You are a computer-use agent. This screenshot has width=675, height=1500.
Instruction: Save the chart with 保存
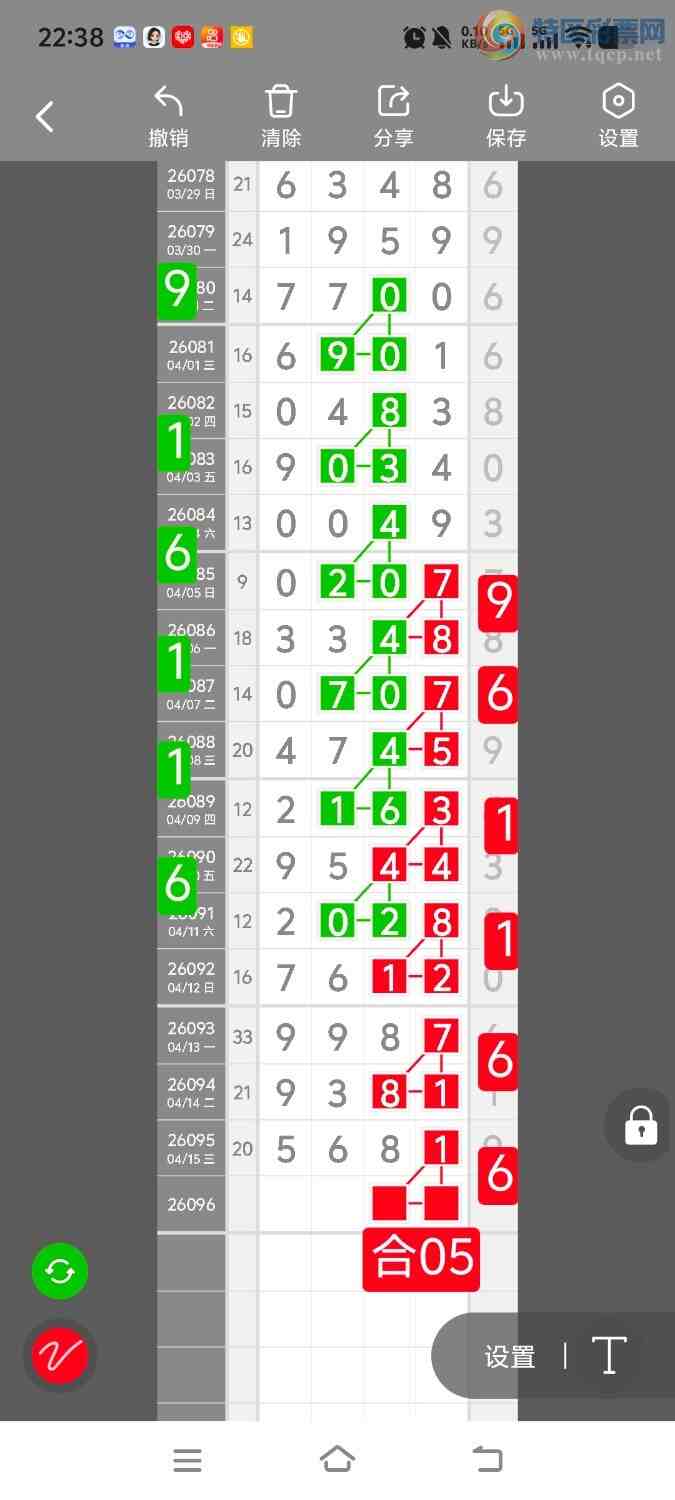pos(506,117)
